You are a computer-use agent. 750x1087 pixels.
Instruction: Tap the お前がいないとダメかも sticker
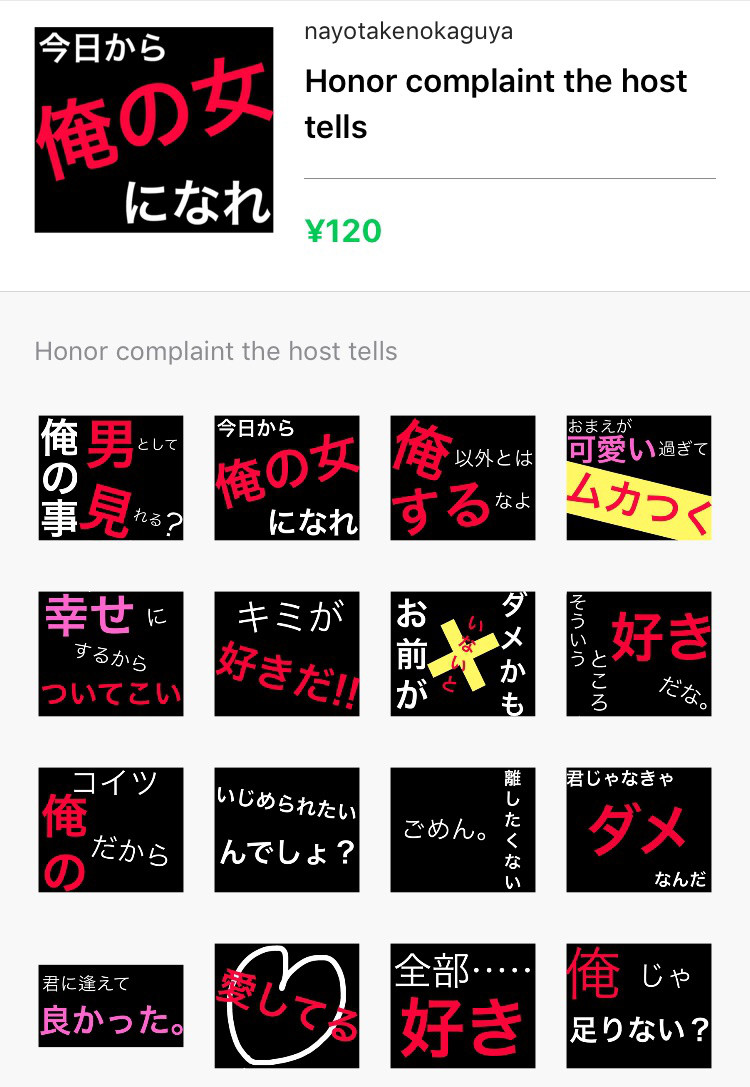pyautogui.click(x=463, y=654)
